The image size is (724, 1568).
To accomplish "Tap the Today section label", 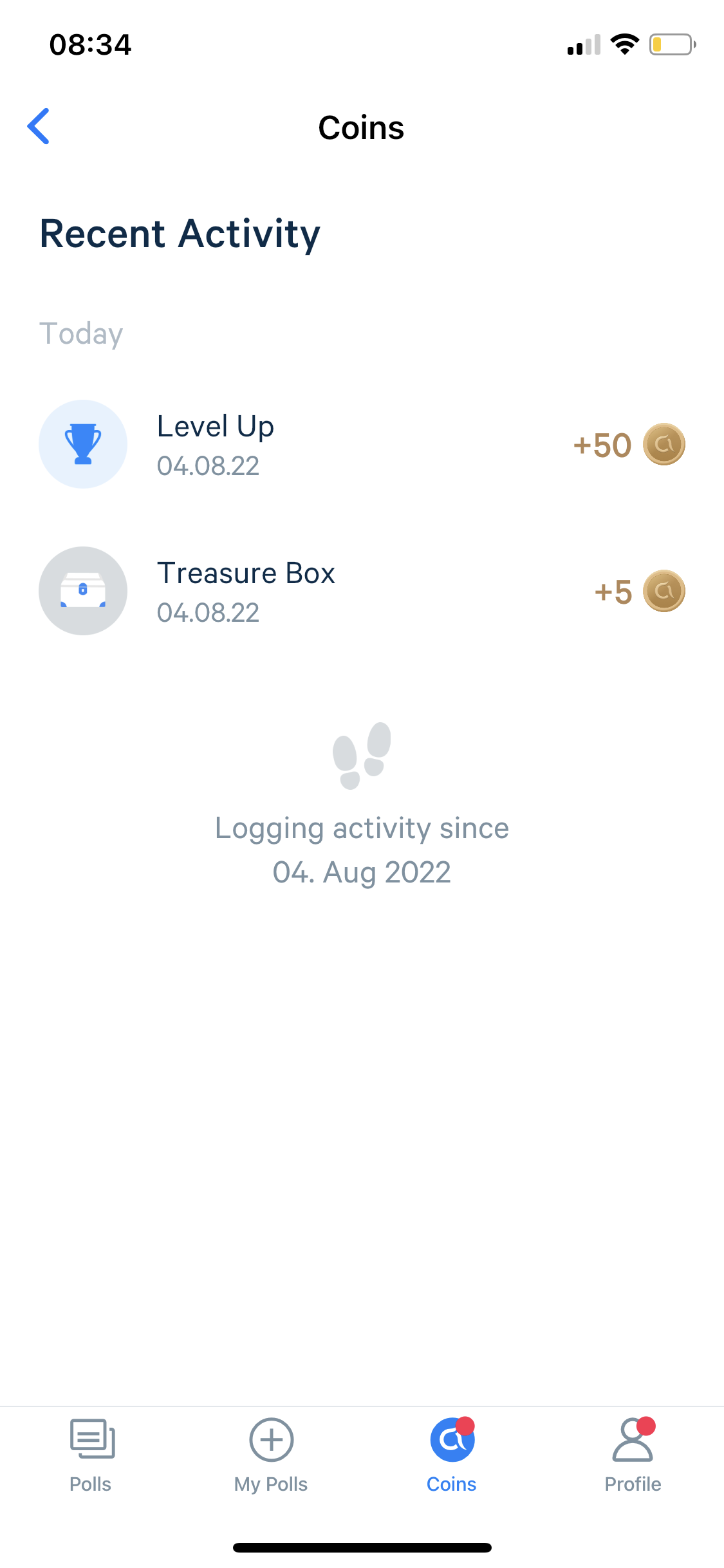I will 81,333.
